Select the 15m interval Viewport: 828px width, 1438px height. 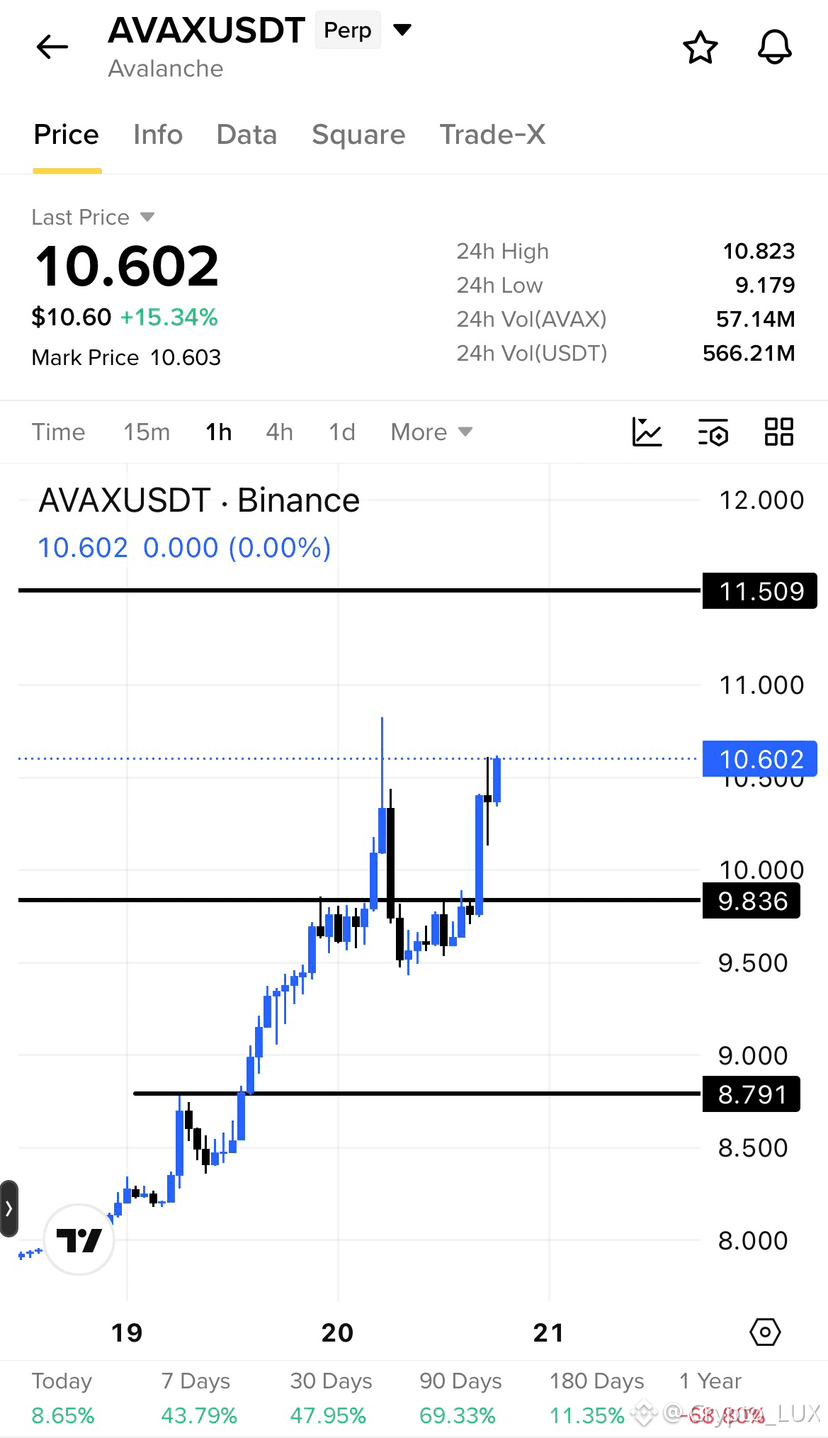coord(147,432)
